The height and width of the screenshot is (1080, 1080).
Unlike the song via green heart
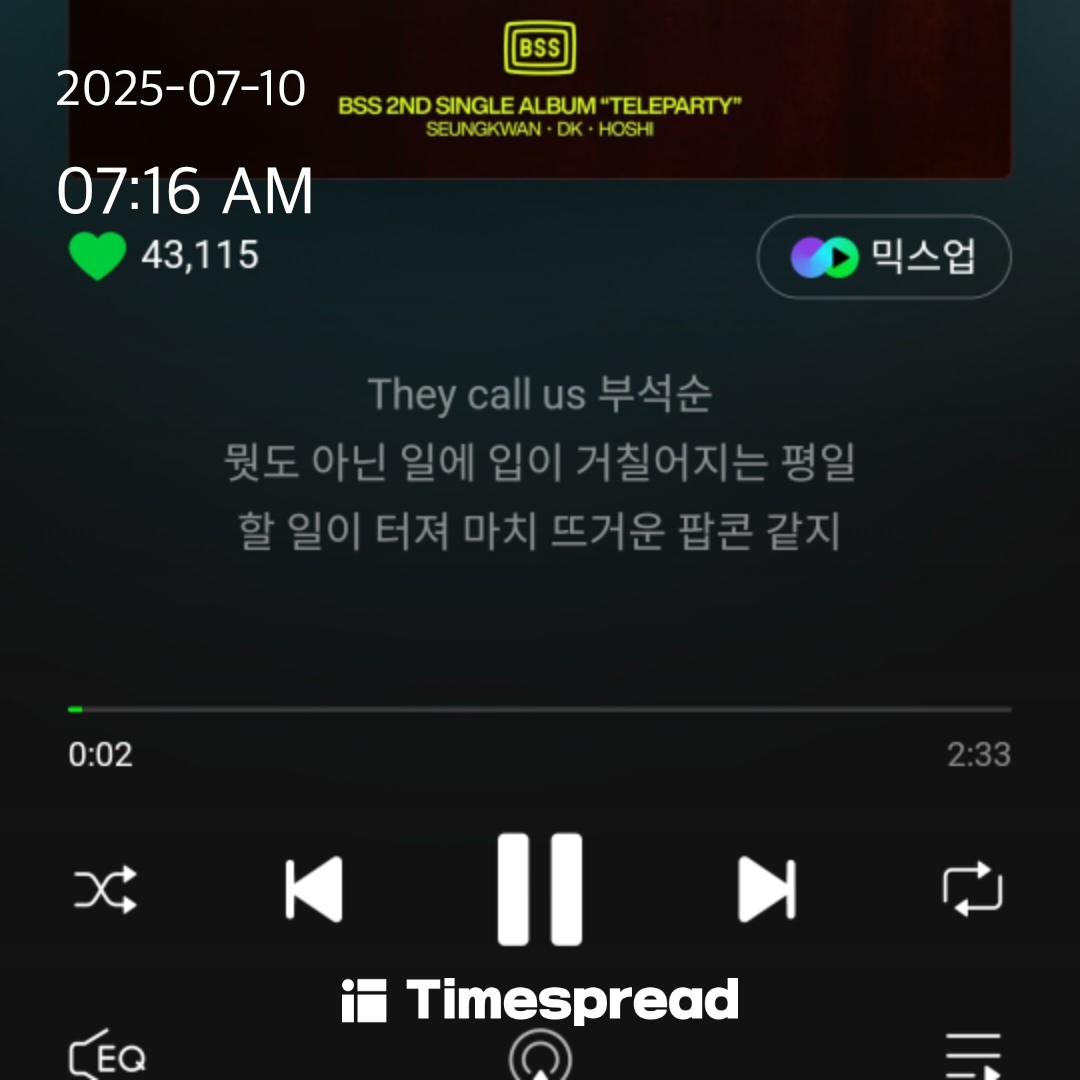pyautogui.click(x=97, y=256)
